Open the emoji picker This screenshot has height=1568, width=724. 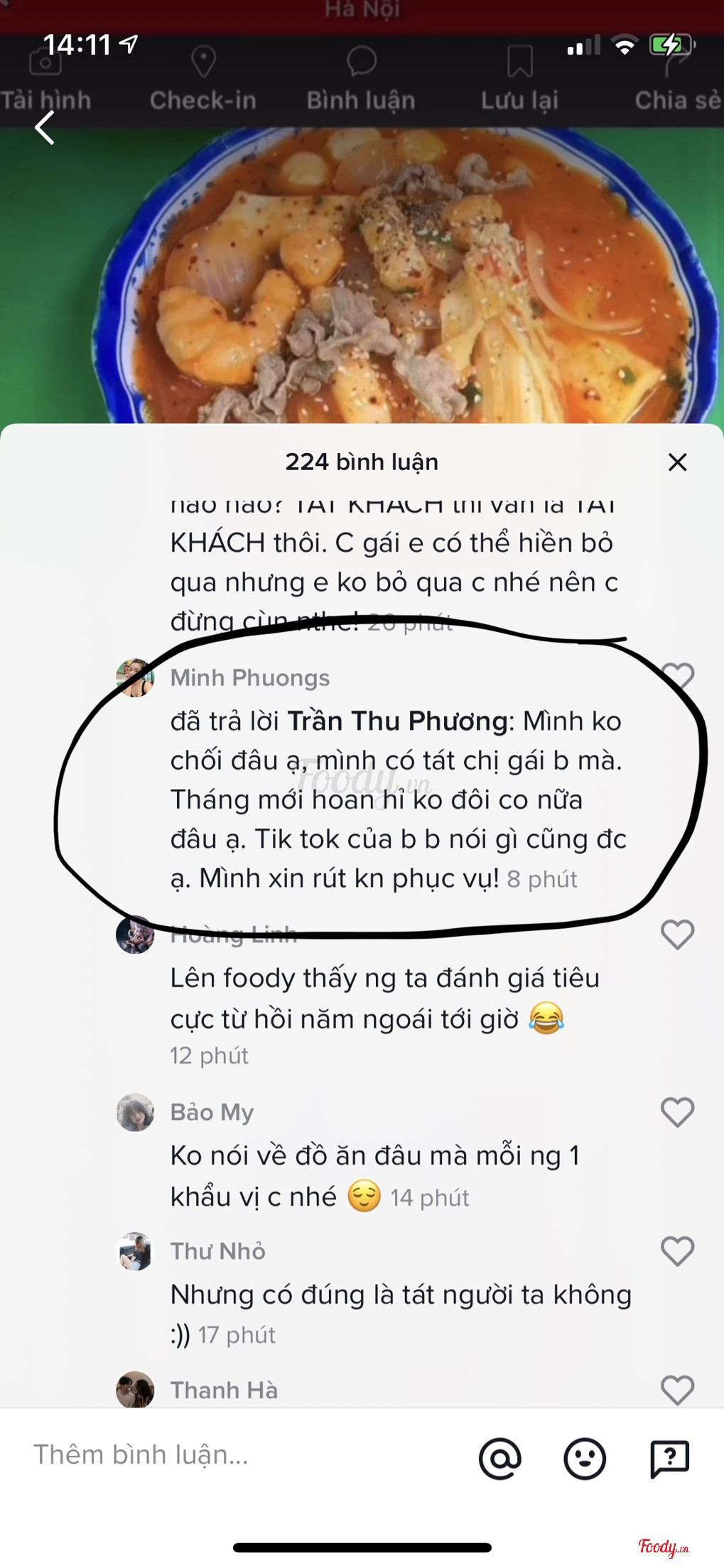[x=585, y=1459]
